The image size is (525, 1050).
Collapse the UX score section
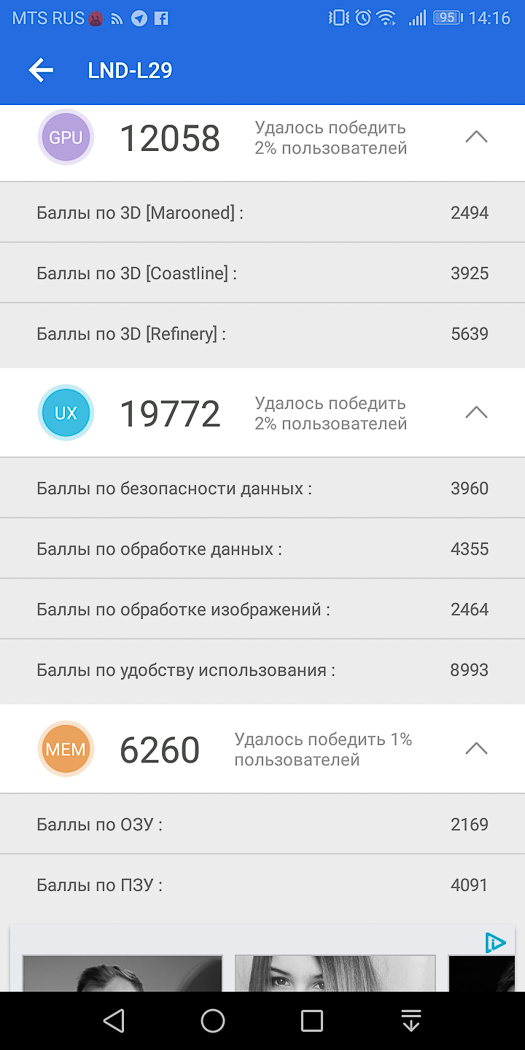point(476,412)
